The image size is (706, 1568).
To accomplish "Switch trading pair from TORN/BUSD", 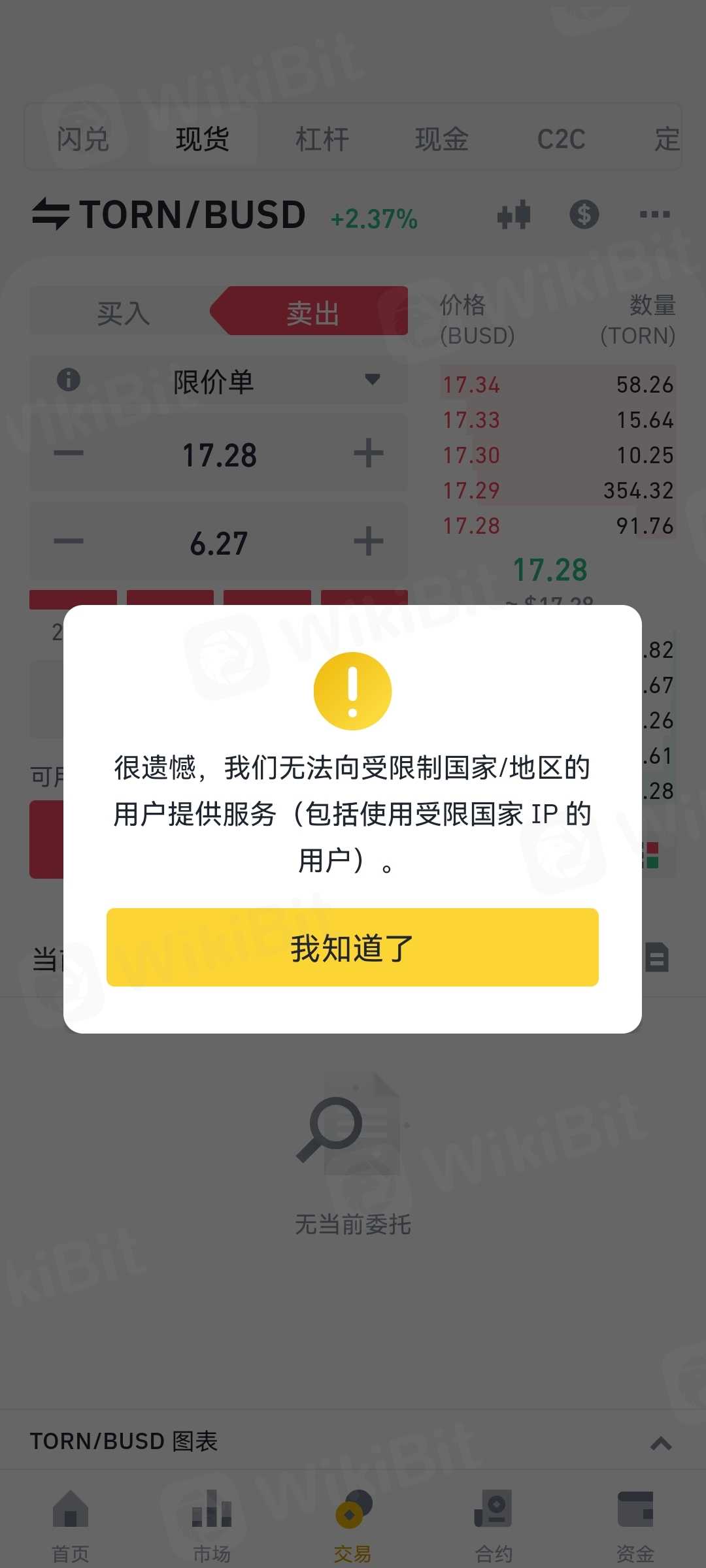I will pos(169,215).
